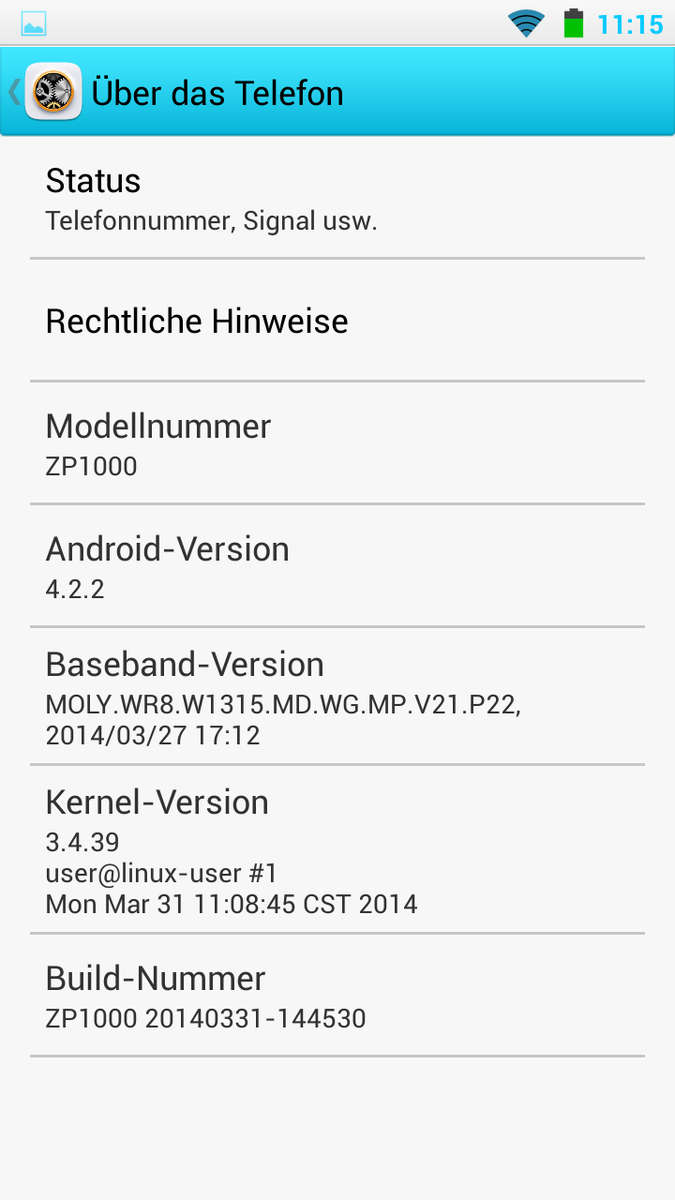Tap the Build-Nummer entry
The image size is (675, 1200).
point(337,996)
